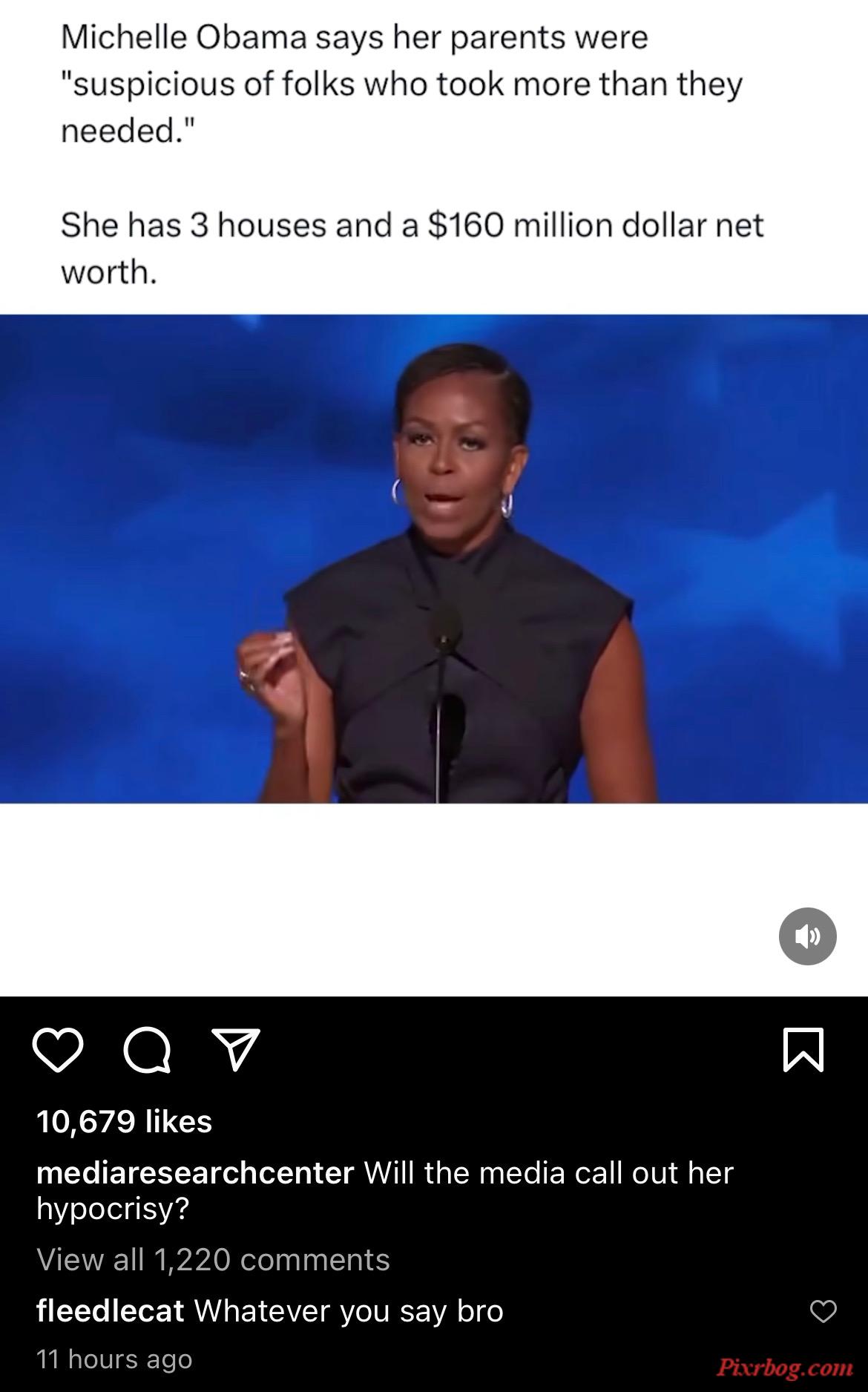Like fleedlecat's comment
The width and height of the screenshot is (868, 1392).
[823, 1311]
